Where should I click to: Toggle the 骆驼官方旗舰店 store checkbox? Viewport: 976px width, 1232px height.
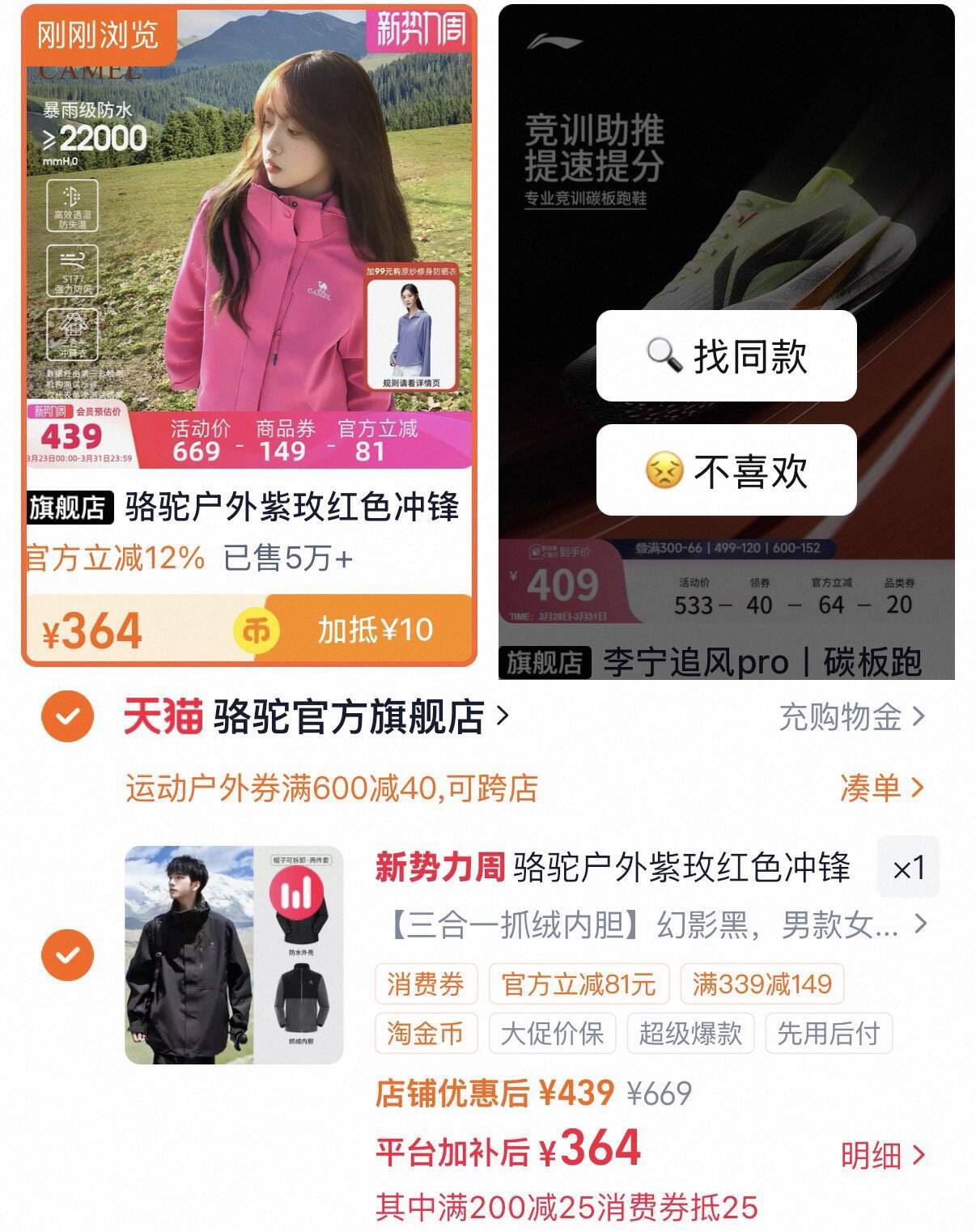68,716
